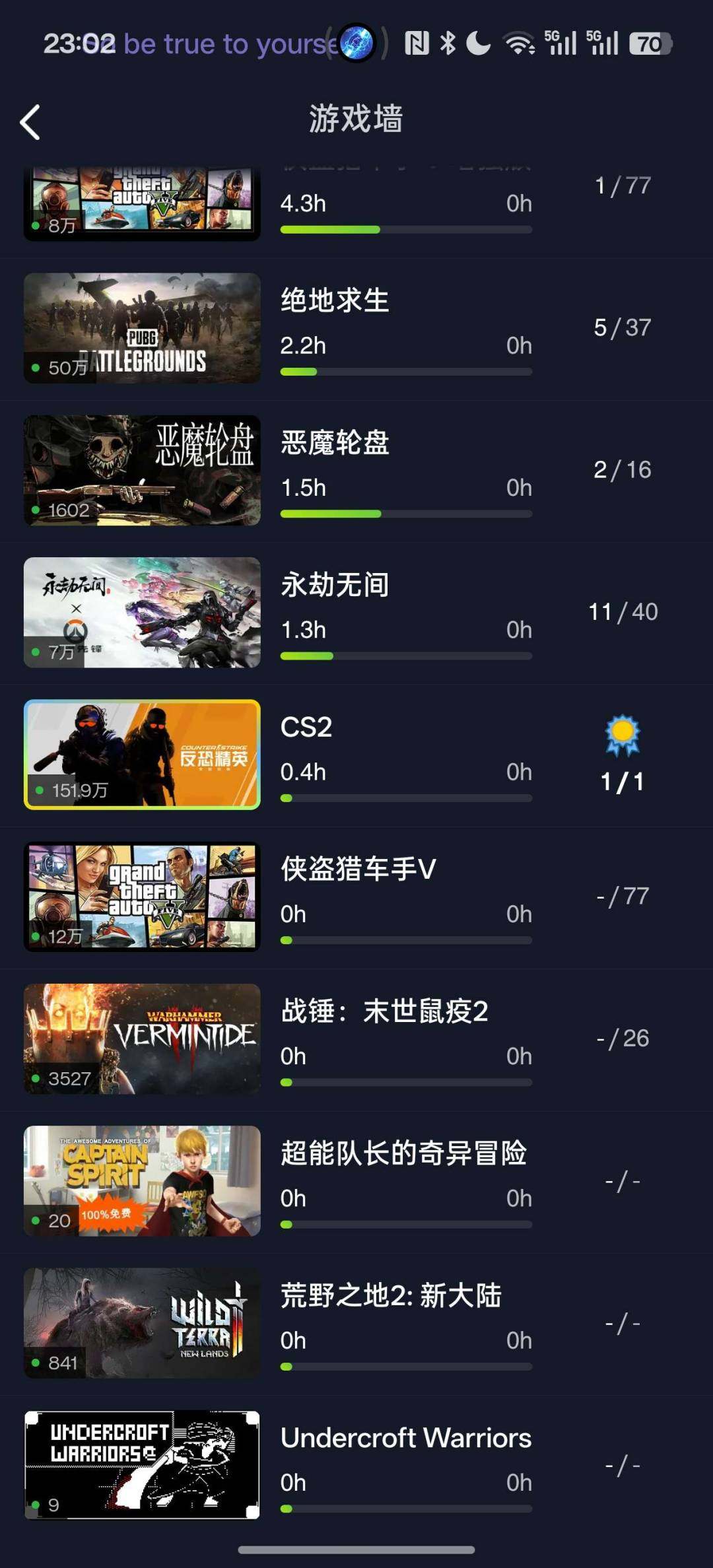The image size is (713, 1568).
Task: Tap the circular avatar in the notification area
Action: (x=355, y=44)
